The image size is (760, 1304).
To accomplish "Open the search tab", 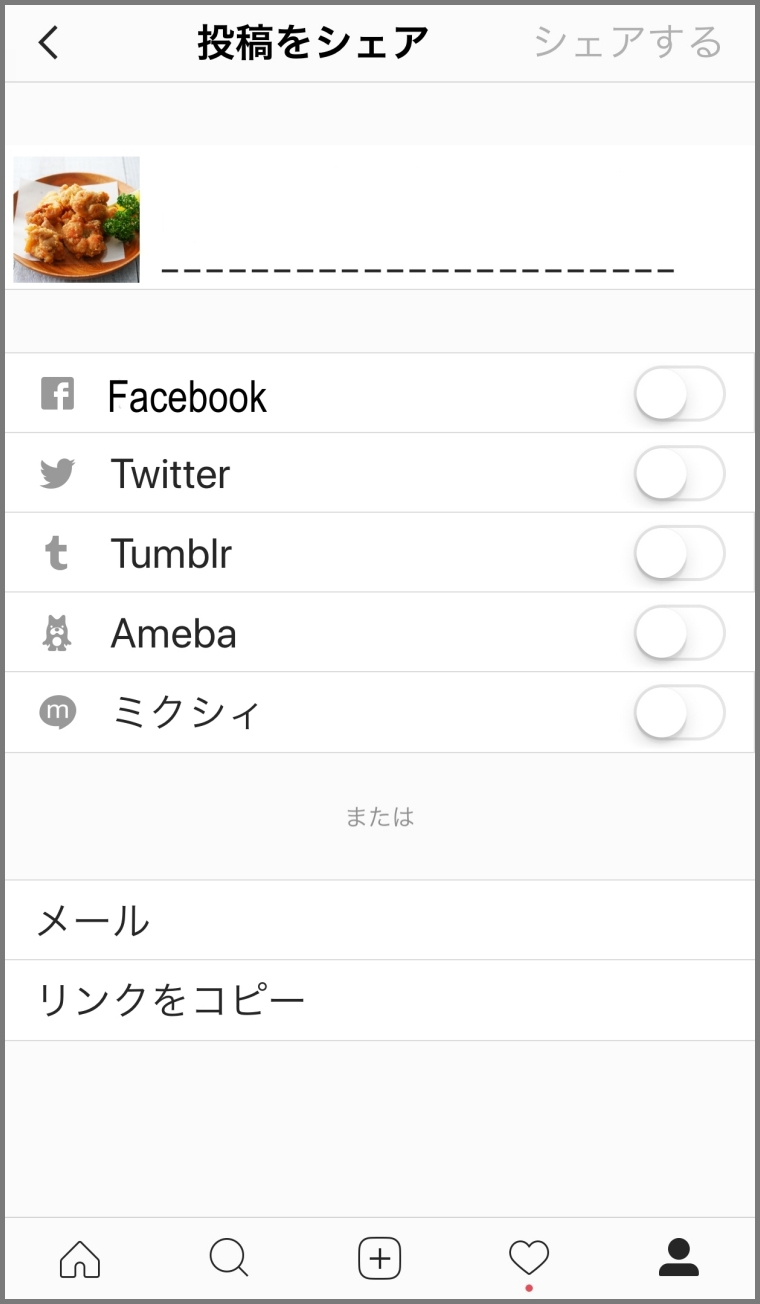I will [229, 1258].
